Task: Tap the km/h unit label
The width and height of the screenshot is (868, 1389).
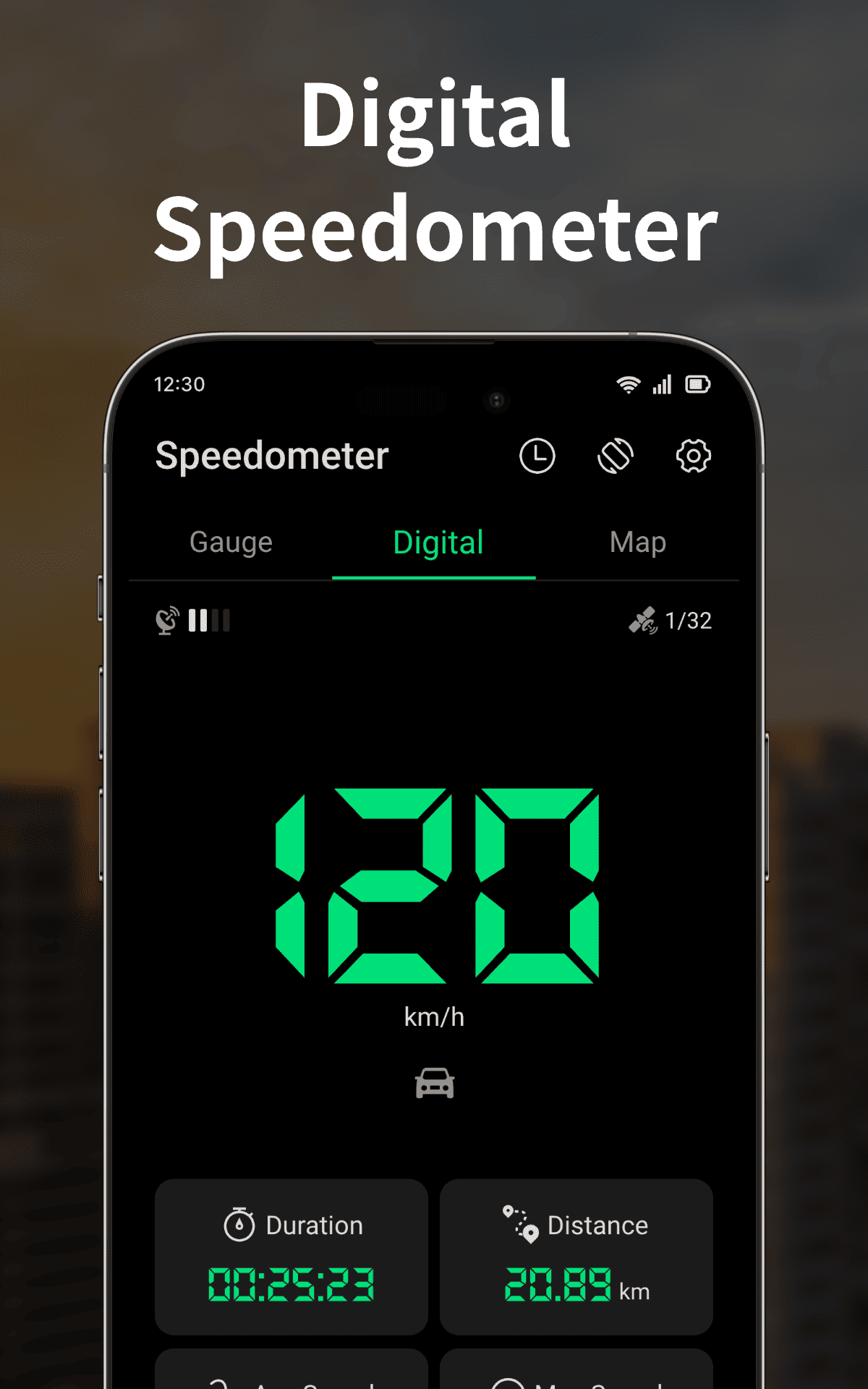Action: coord(434,1016)
